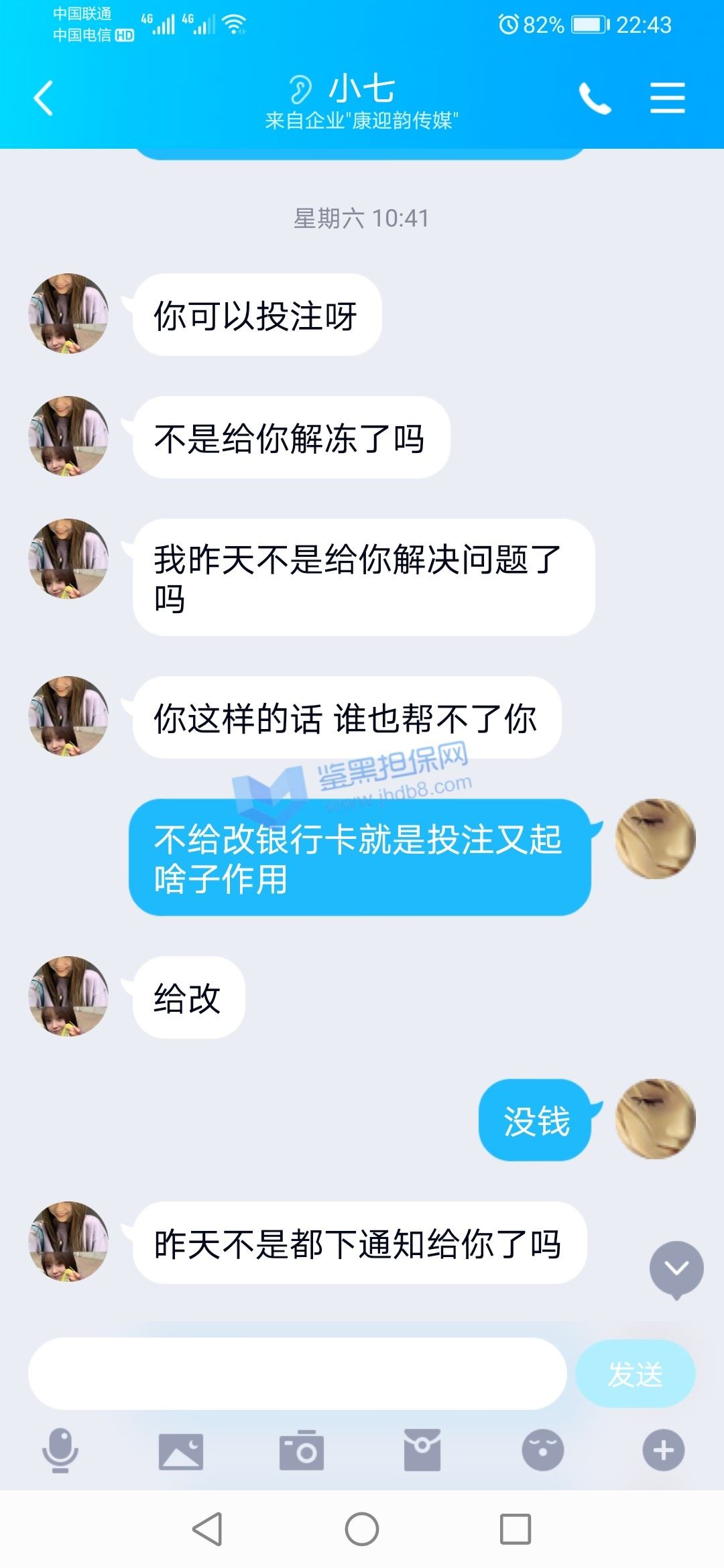View my own profile avatar beside 没钱

(x=656, y=1119)
